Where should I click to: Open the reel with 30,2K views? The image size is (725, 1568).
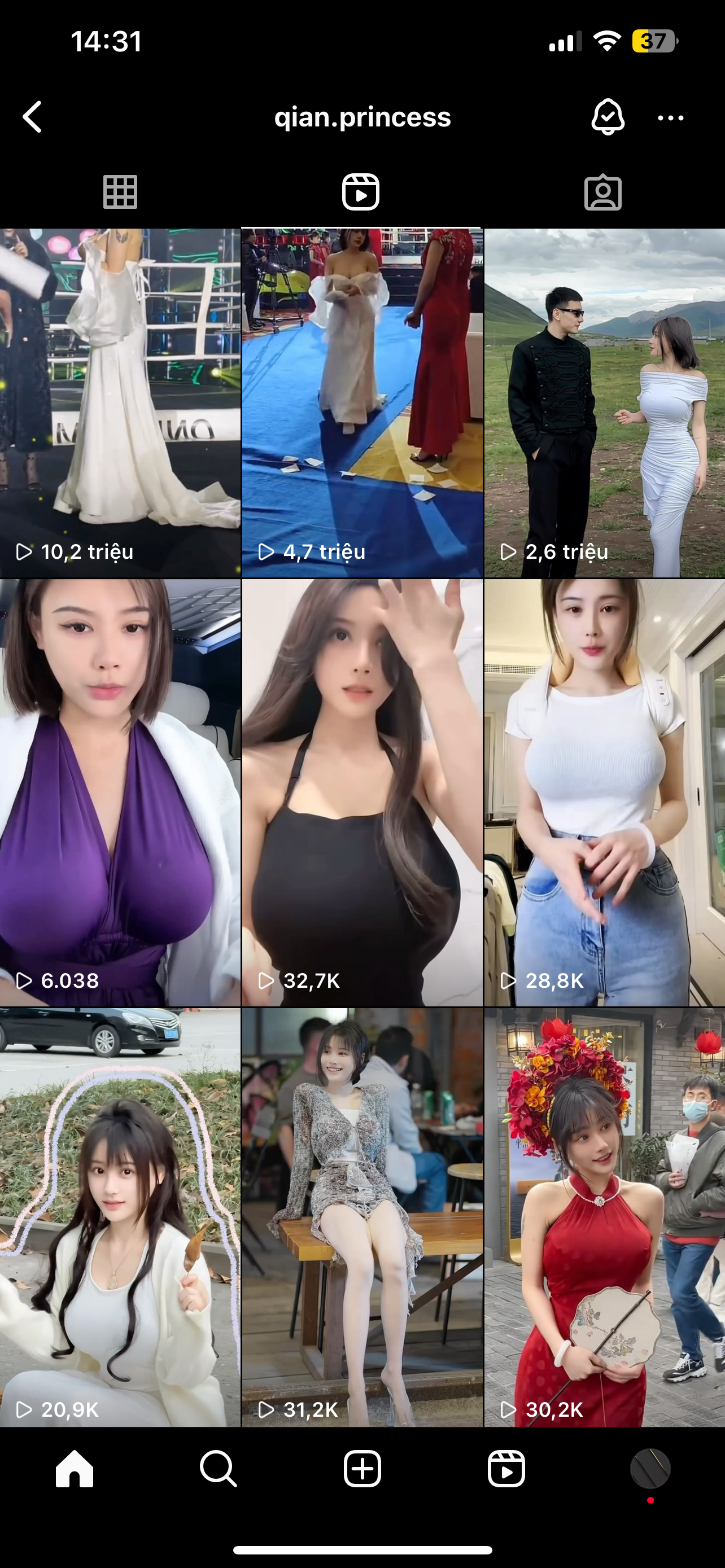[x=604, y=1217]
